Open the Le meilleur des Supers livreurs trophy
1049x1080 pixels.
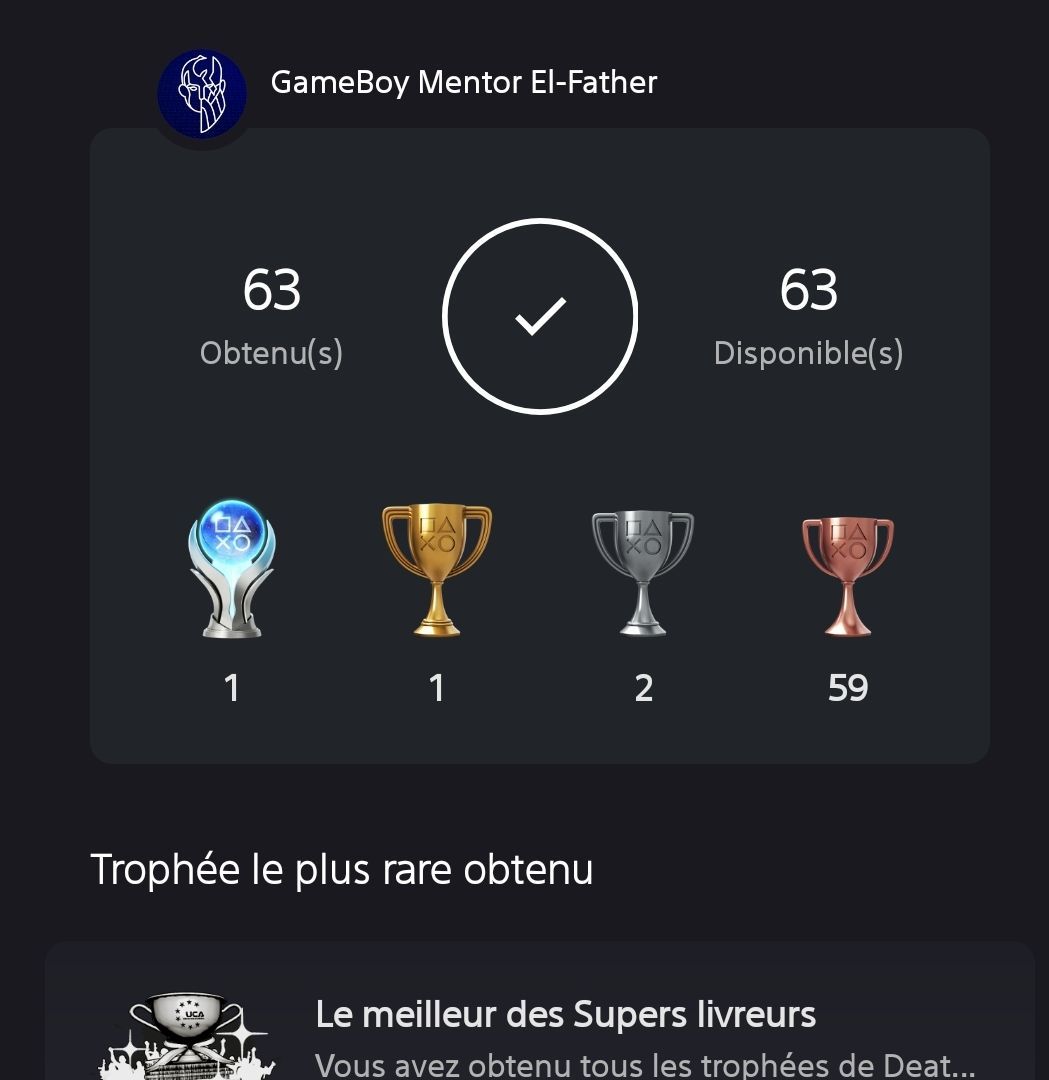pos(565,1015)
